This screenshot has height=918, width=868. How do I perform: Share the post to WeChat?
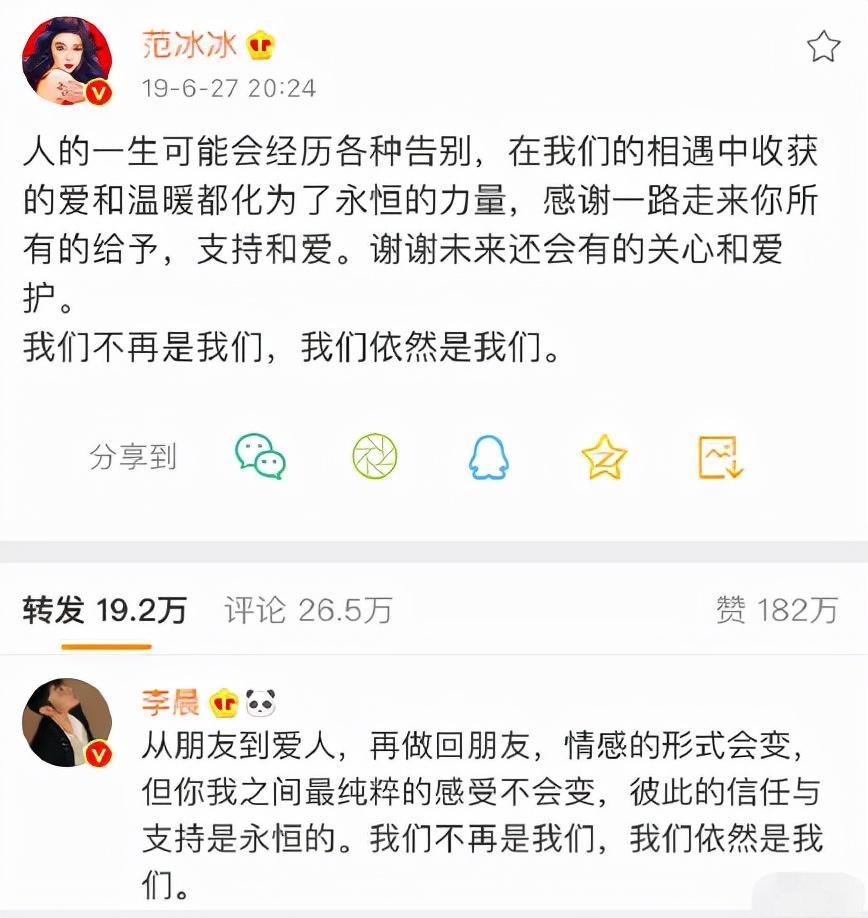(x=260, y=457)
